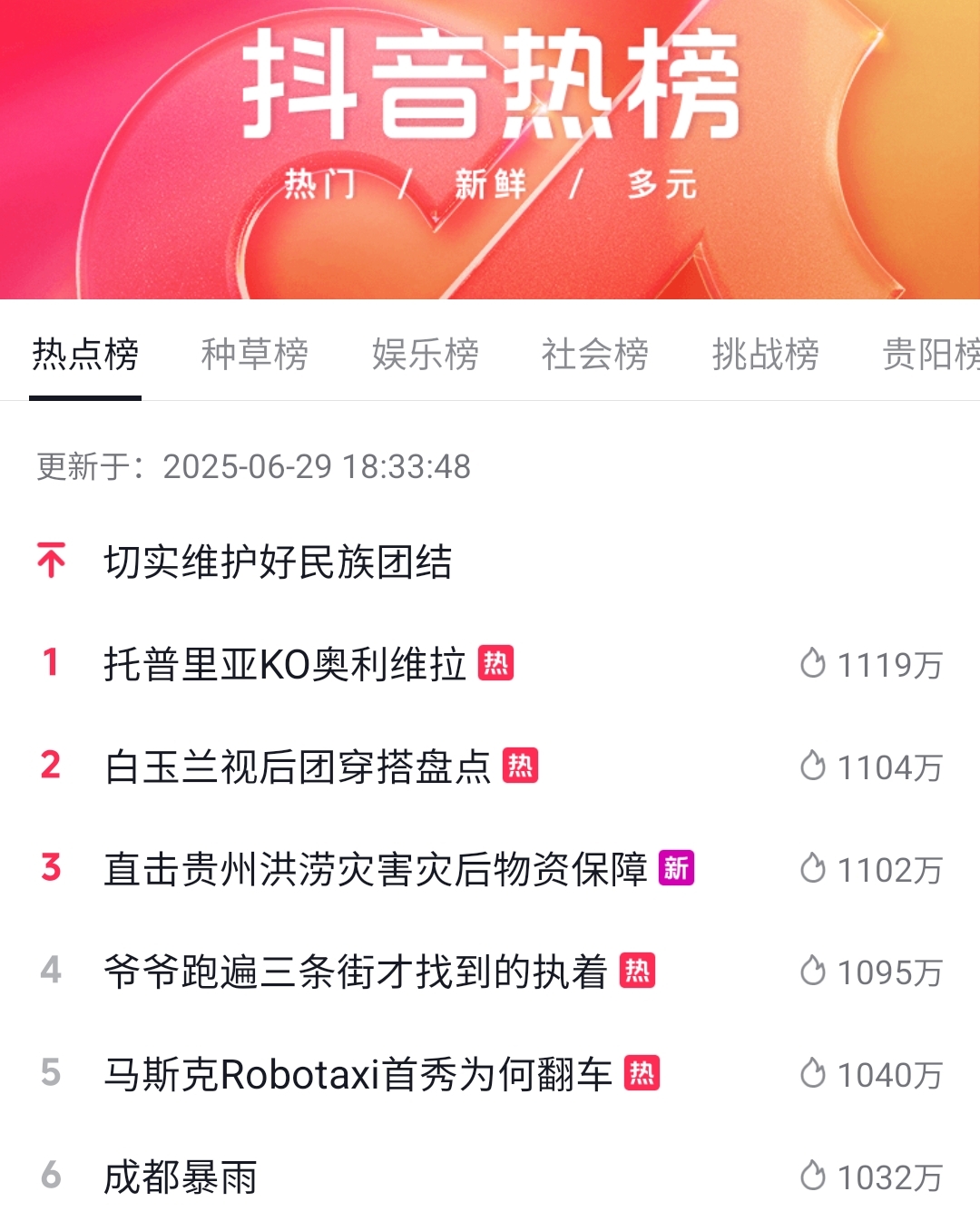Open topic 直击贵州洪涝灾害灾后物资保障
Screen dimensions: 980x1221
(x=376, y=869)
